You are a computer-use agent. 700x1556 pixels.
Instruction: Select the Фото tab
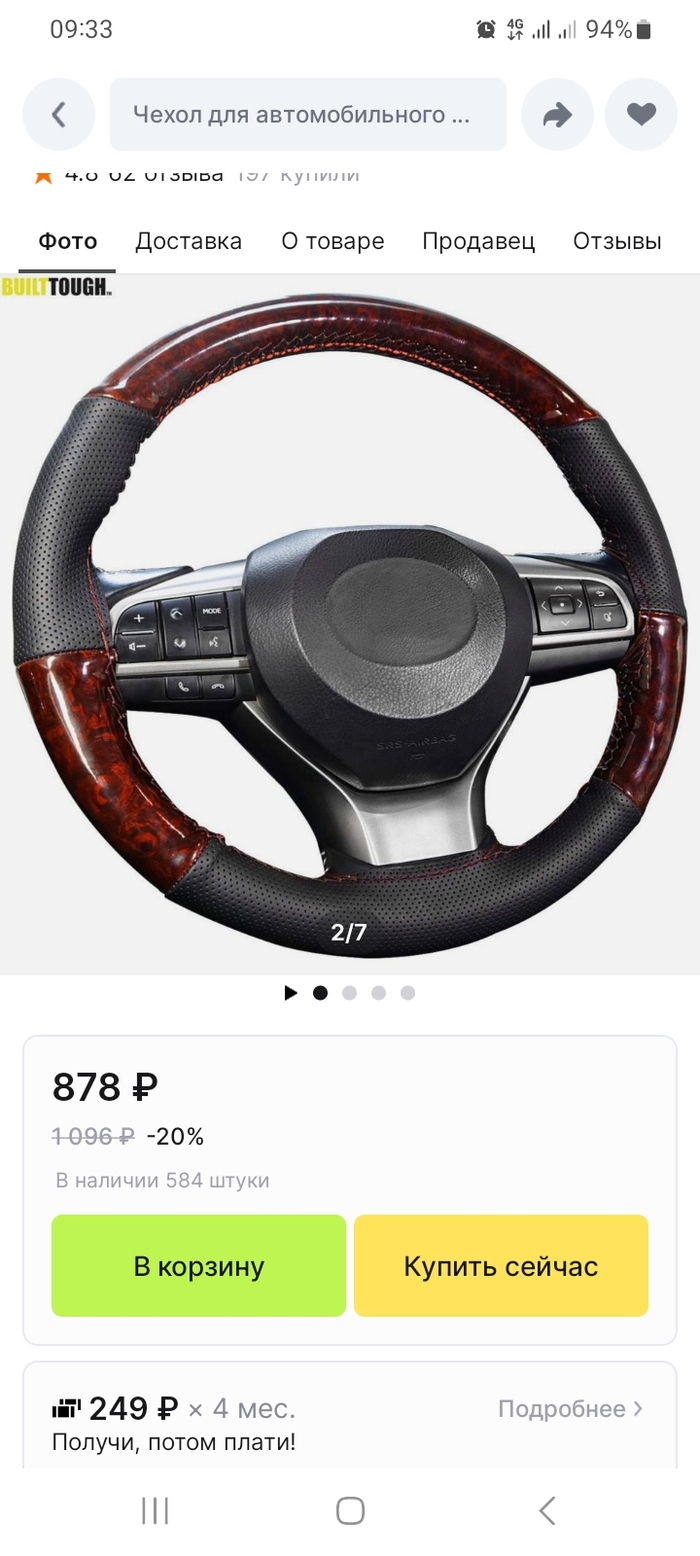tap(68, 241)
